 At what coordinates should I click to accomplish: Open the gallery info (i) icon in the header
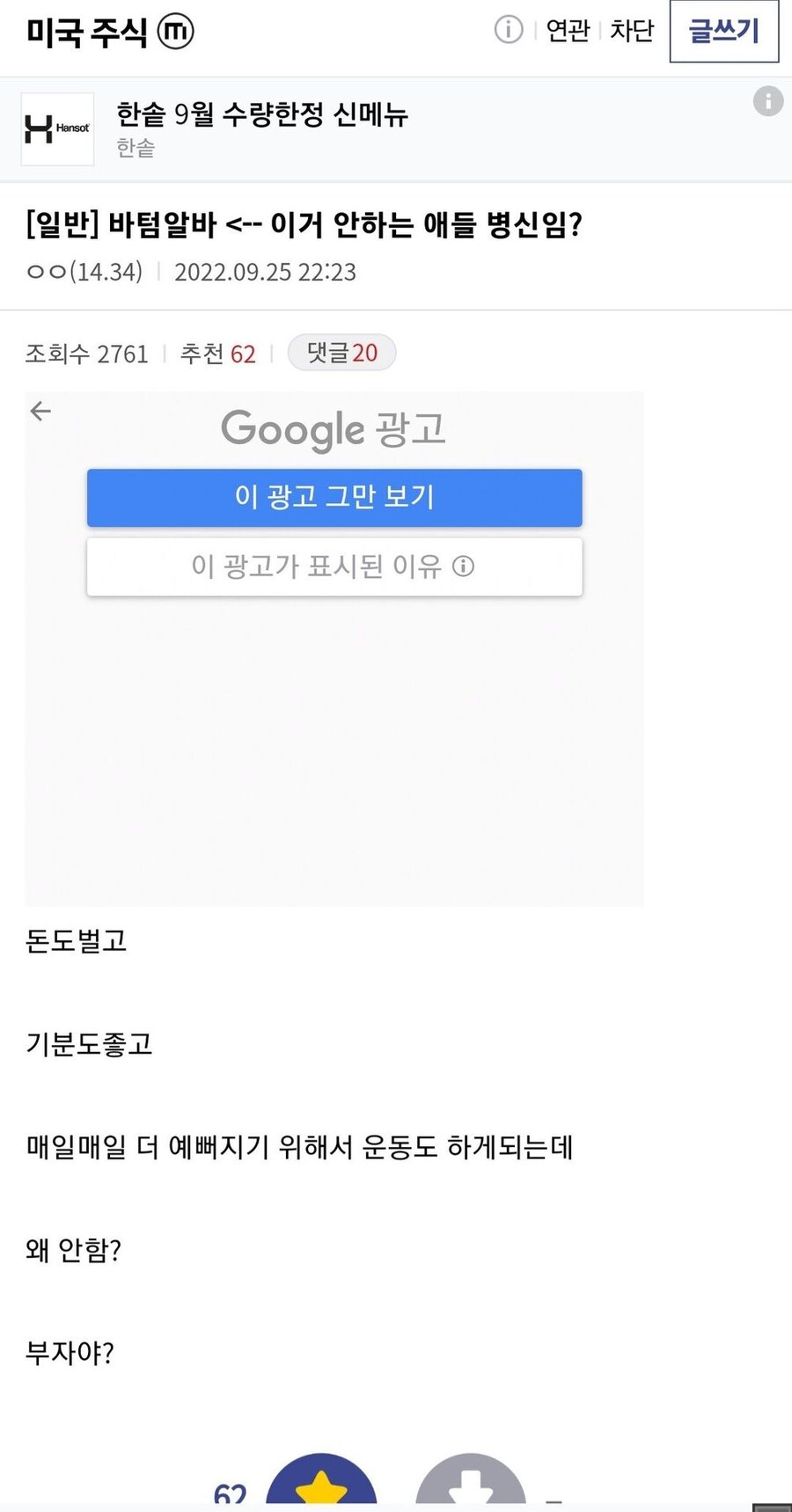(508, 30)
